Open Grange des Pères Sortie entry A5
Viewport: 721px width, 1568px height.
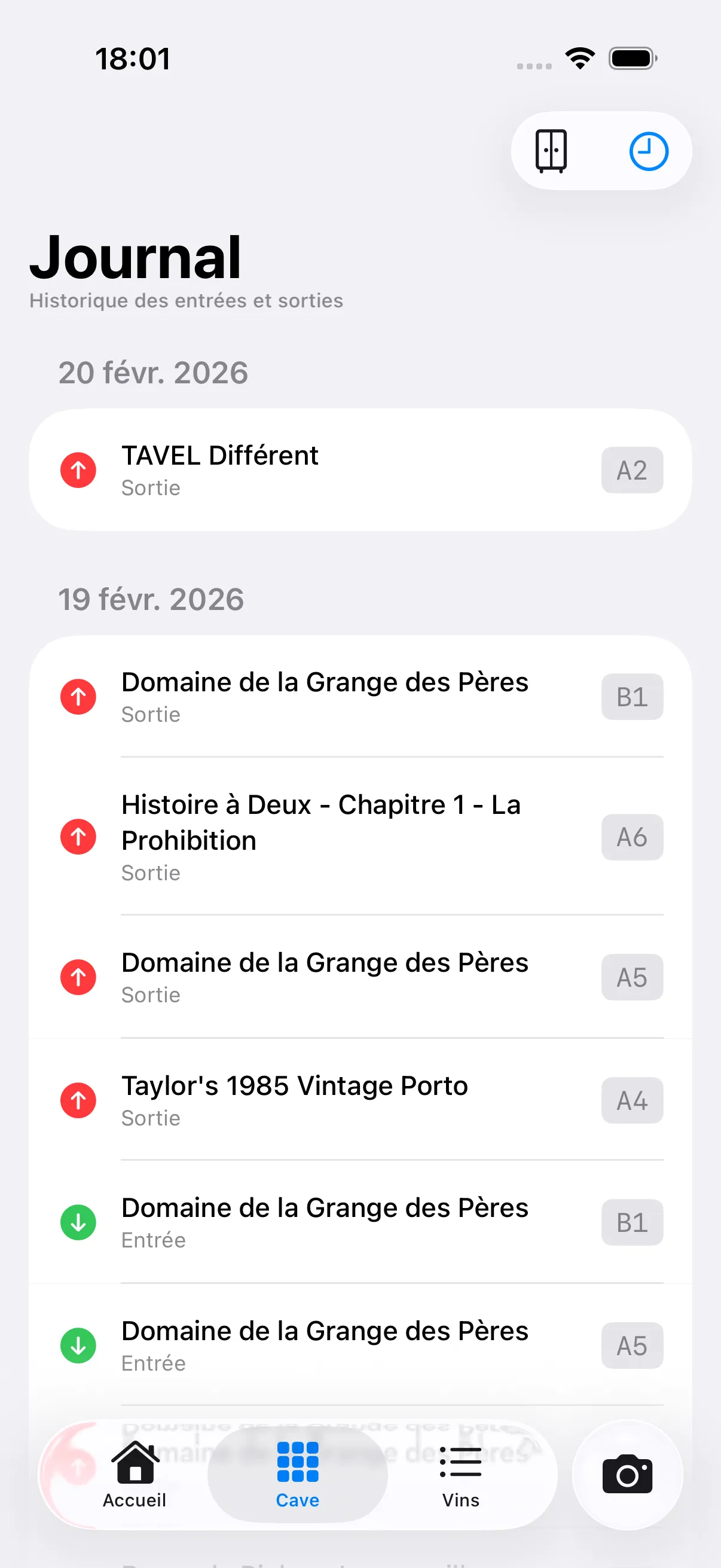coord(360,977)
